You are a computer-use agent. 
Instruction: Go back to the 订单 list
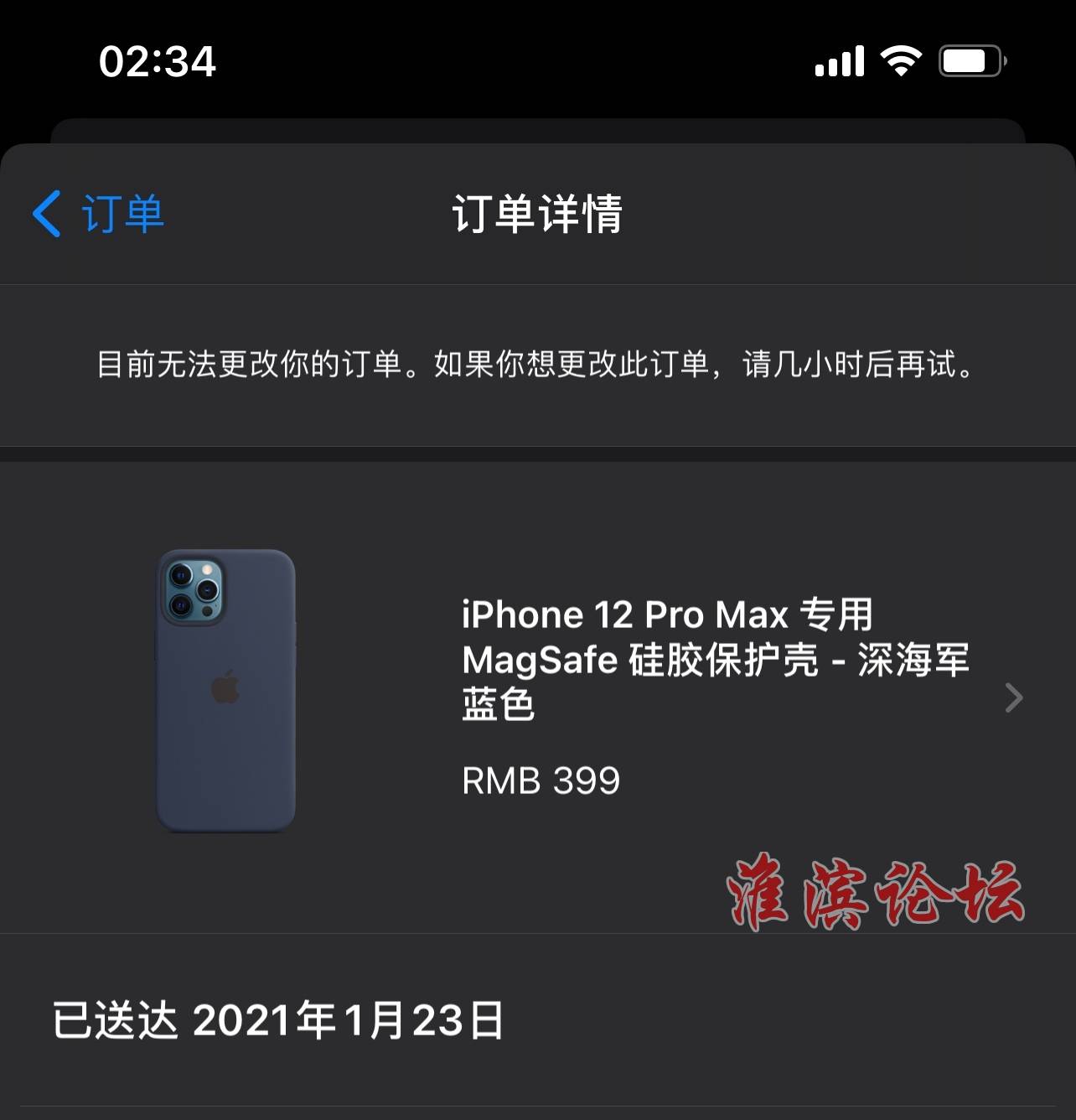pos(98,214)
